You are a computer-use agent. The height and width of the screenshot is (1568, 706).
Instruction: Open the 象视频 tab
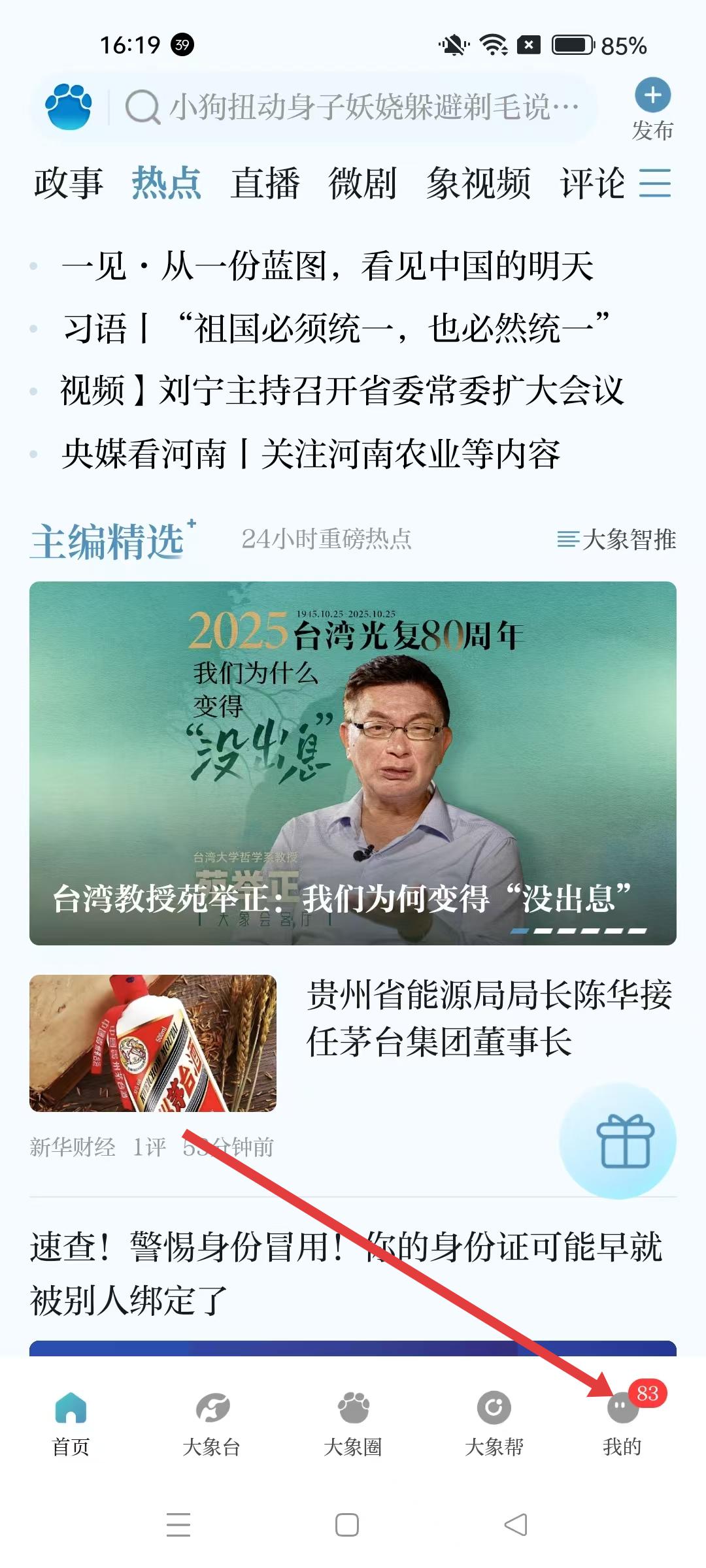tap(479, 183)
